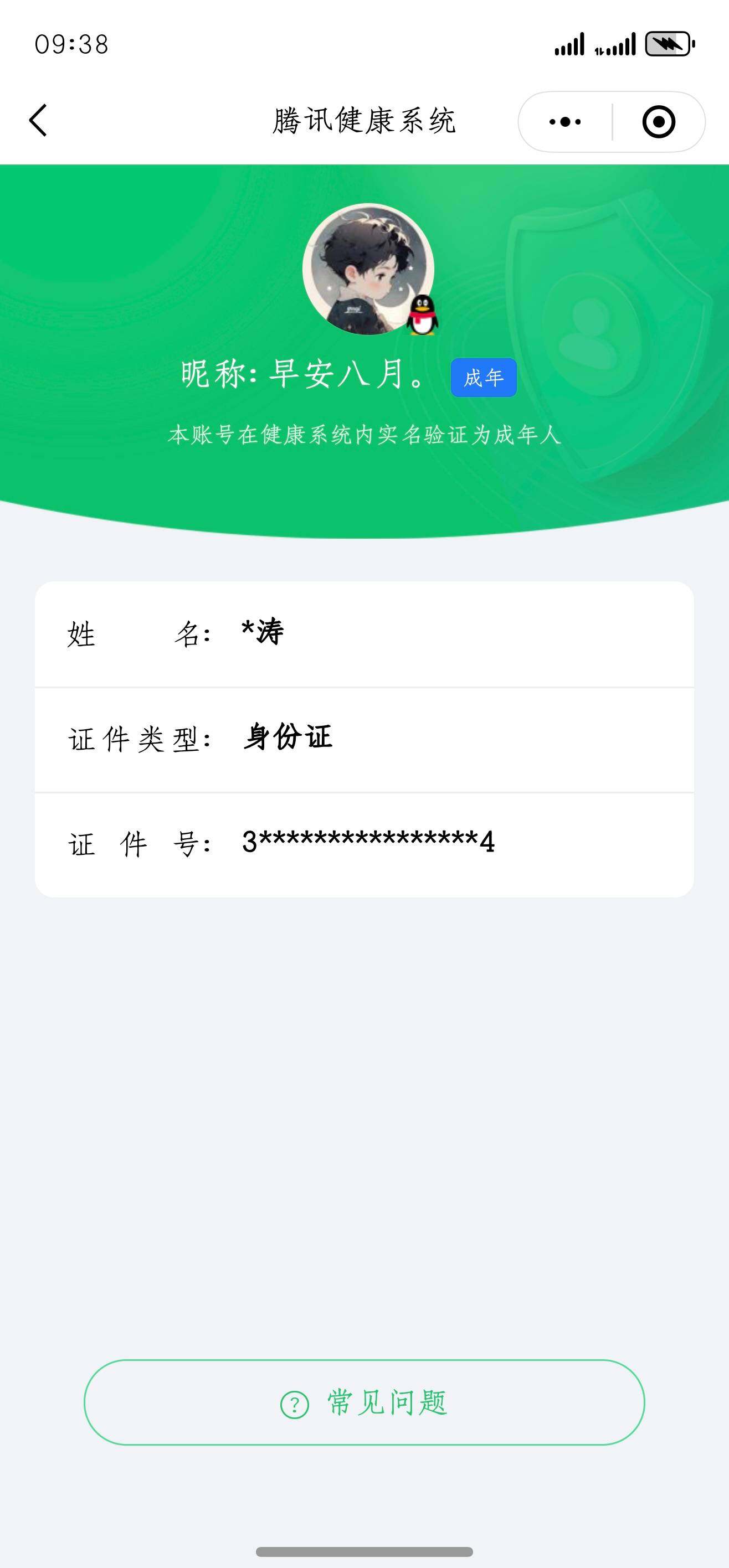The width and height of the screenshot is (729, 1568).
Task: Click the capsule close circle button
Action: [658, 121]
